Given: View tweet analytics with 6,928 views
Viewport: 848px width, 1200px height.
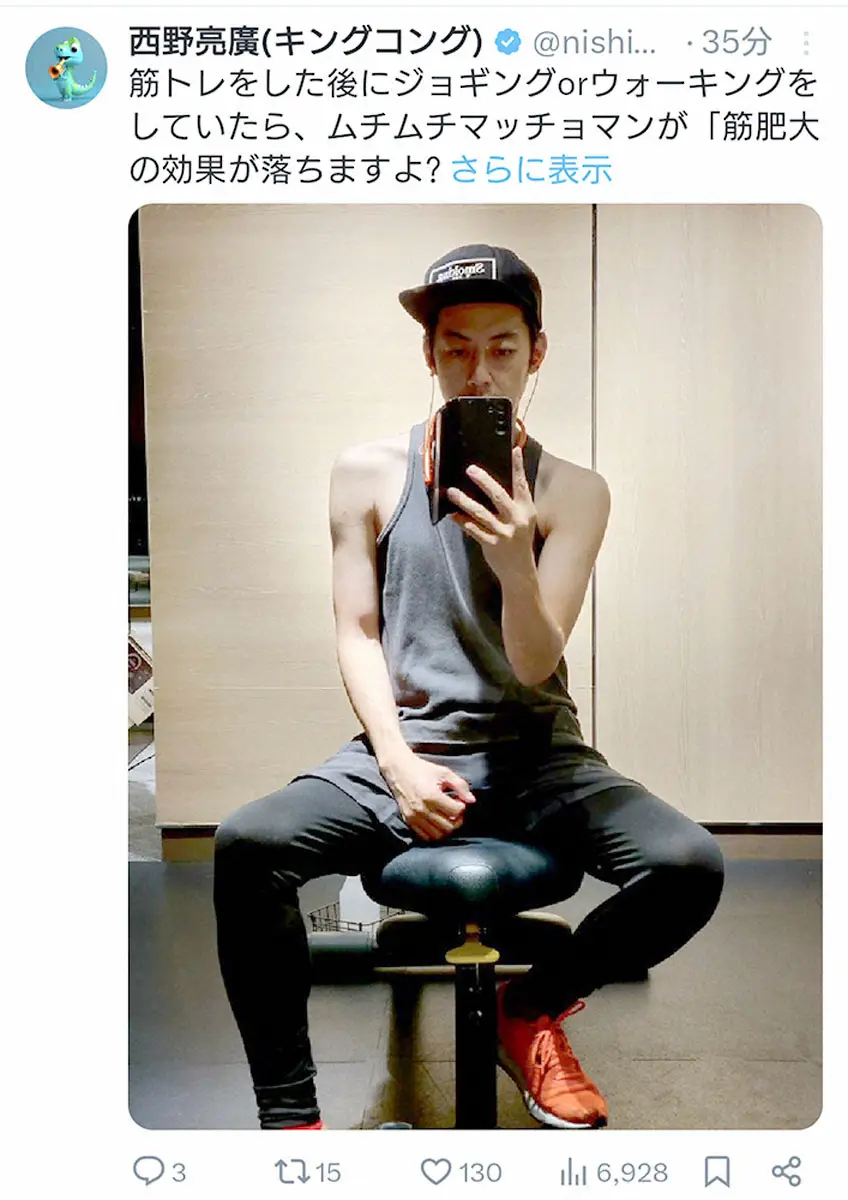Looking at the screenshot, I should click(574, 1171).
